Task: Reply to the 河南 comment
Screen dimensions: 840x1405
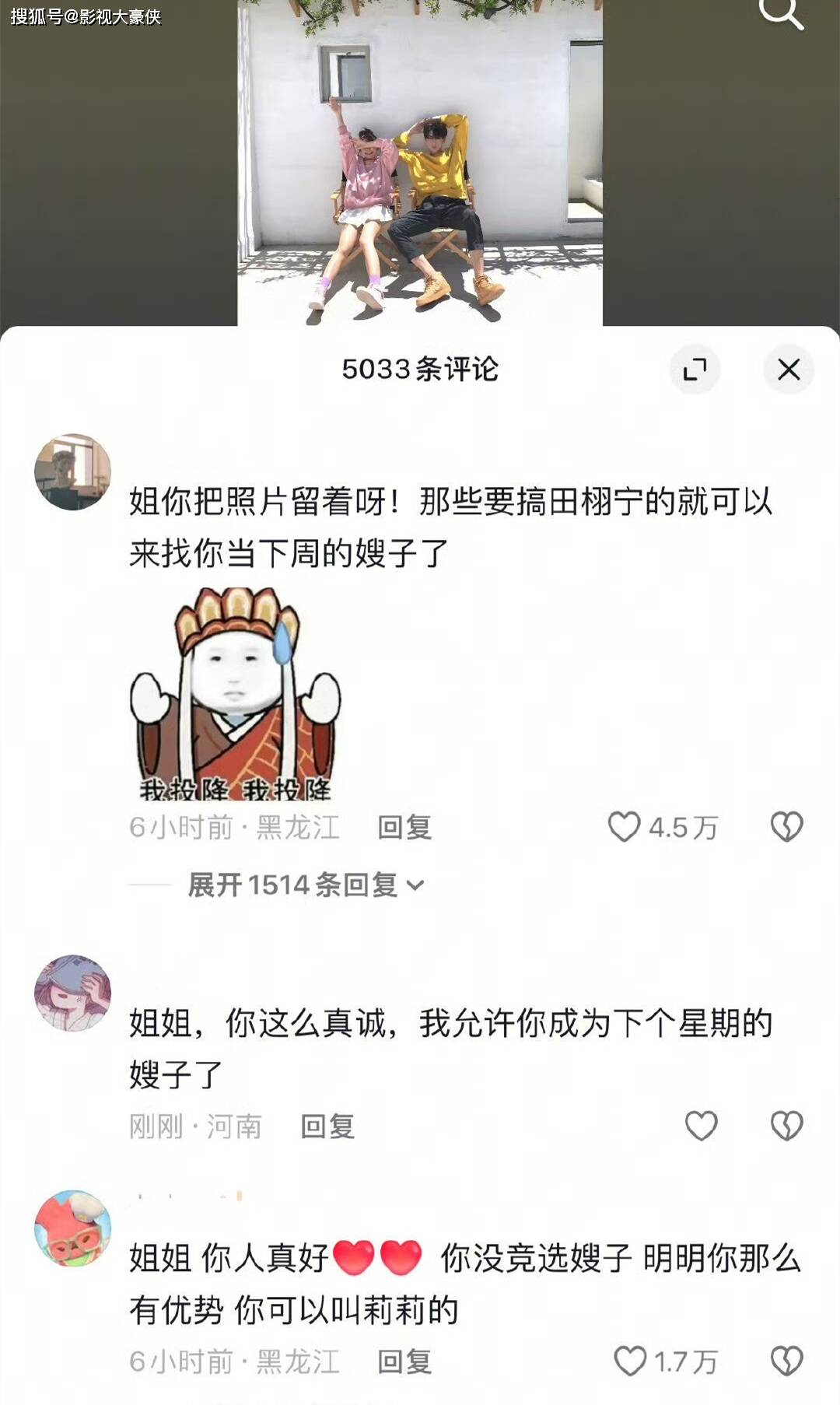Action: tap(328, 1126)
